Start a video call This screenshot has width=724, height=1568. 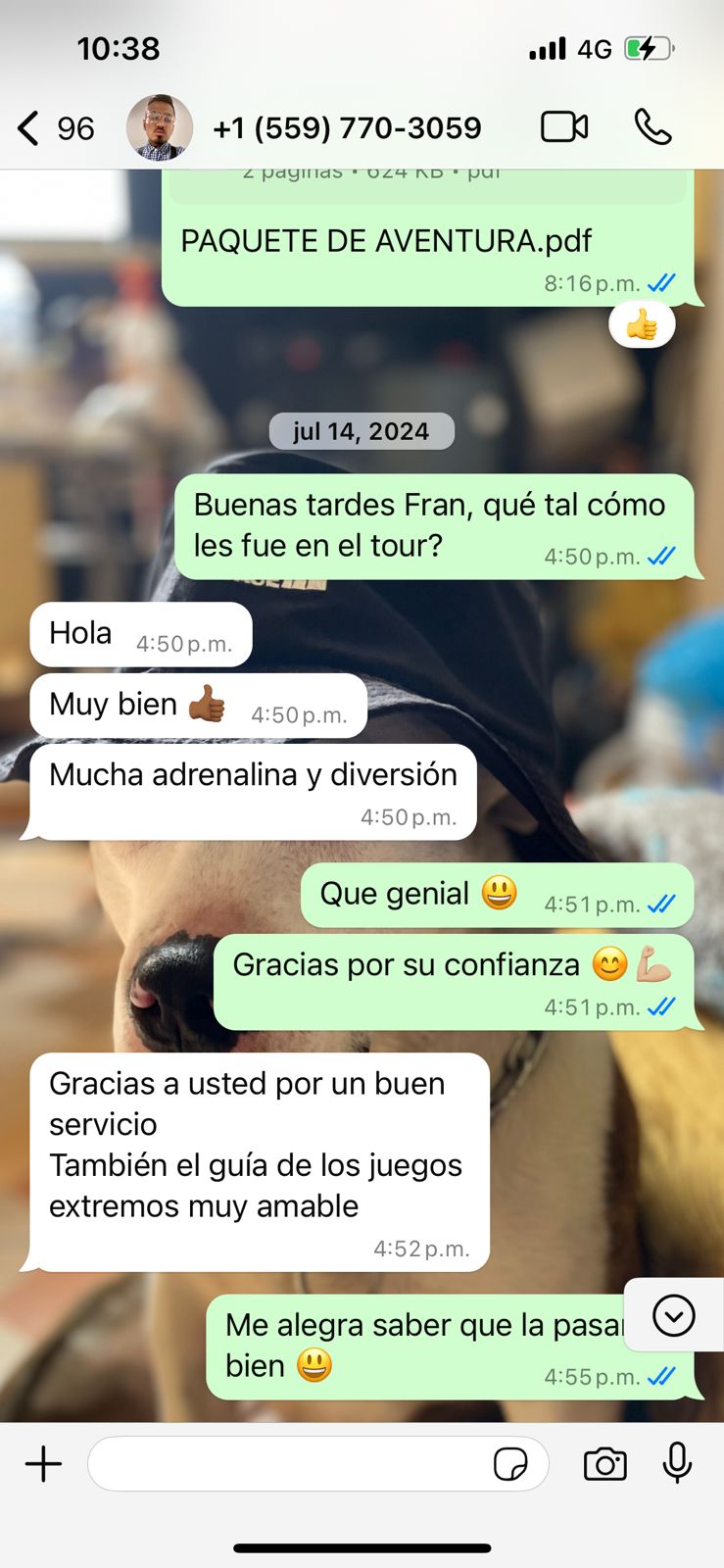click(x=564, y=127)
